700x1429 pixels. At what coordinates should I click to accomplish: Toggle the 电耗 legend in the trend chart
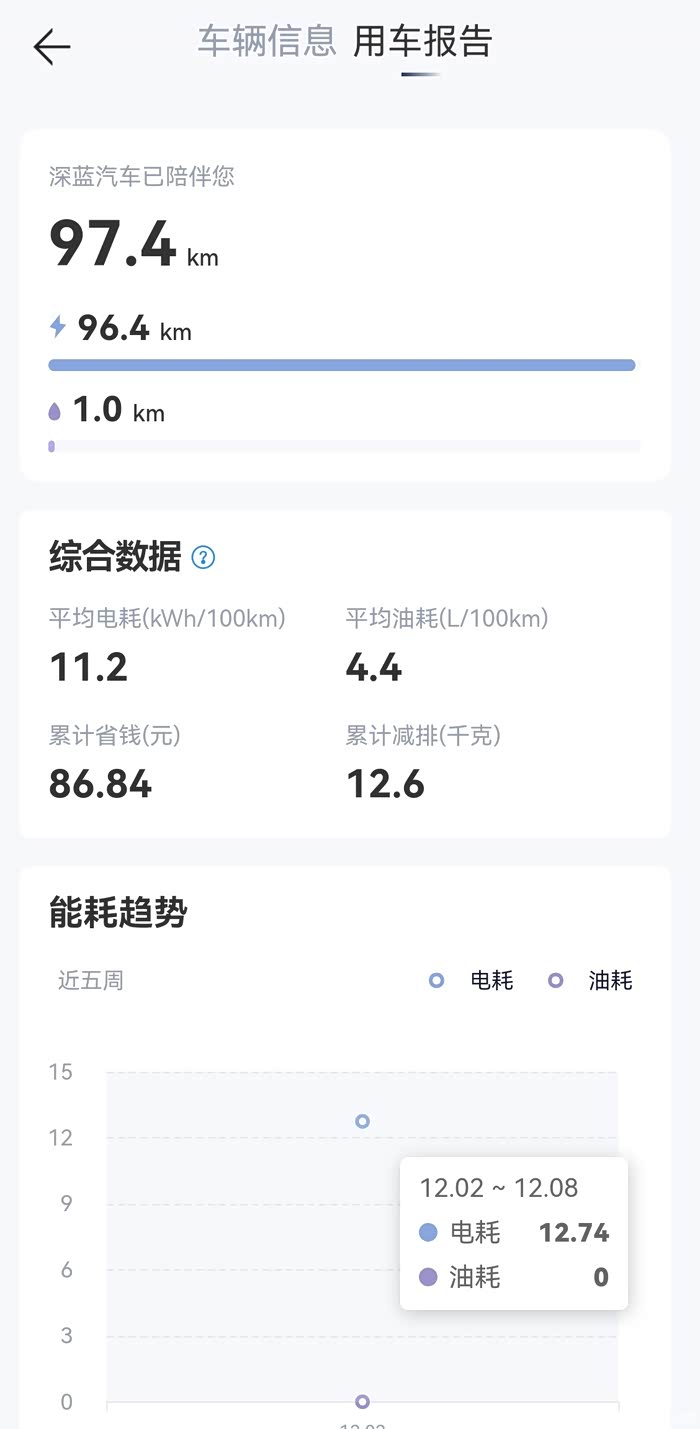click(471, 981)
